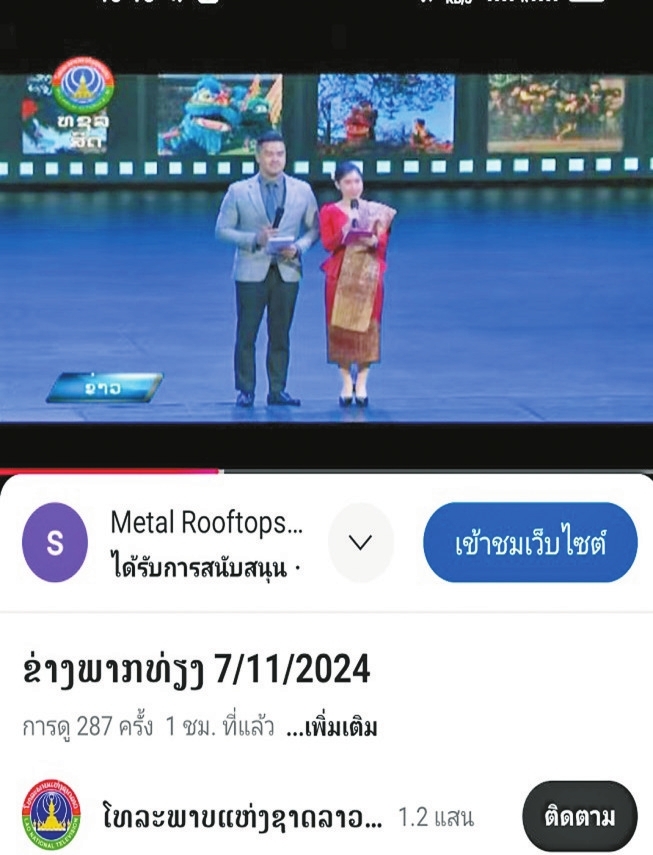Tap the video player to show controls
The image size is (653, 855).
[326, 250]
